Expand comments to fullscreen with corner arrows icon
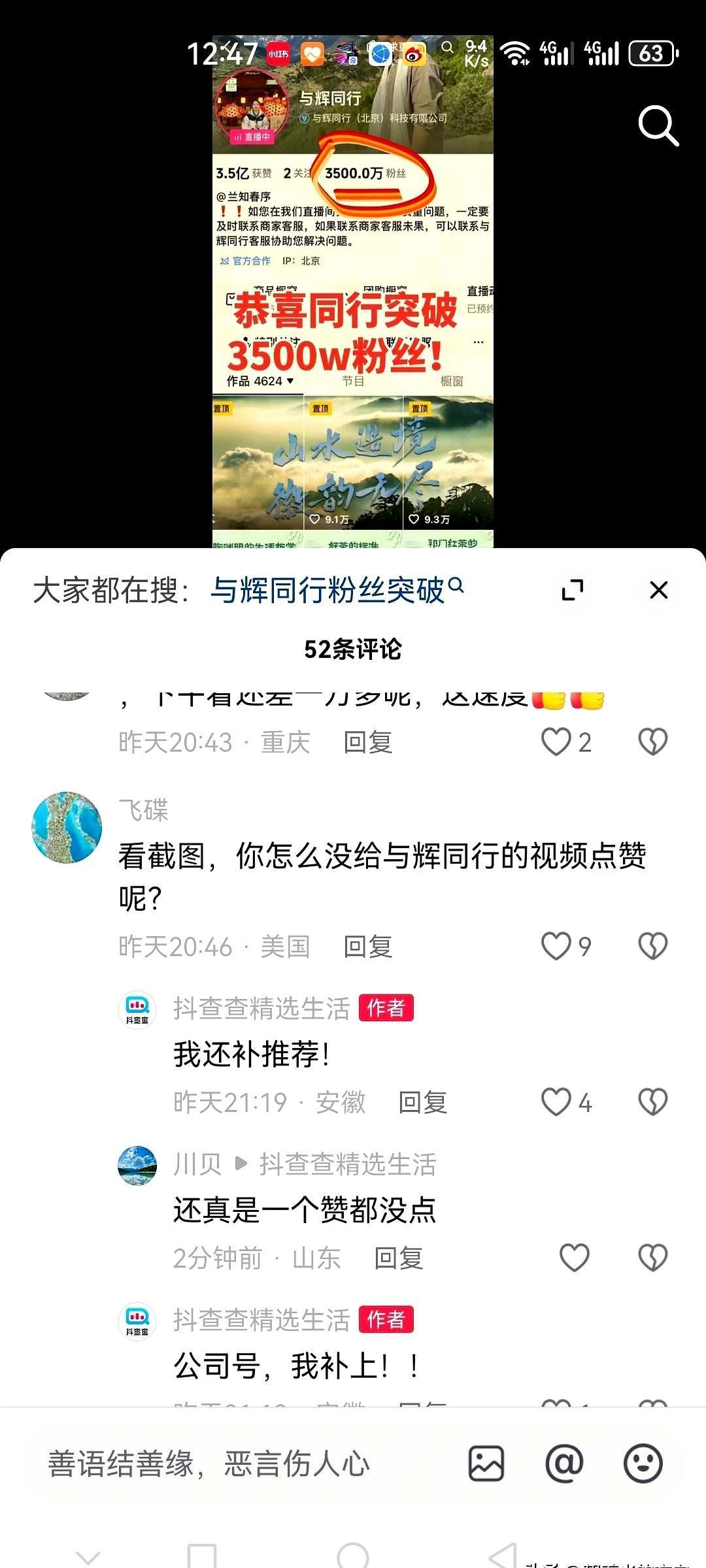706x1568 pixels. (573, 589)
